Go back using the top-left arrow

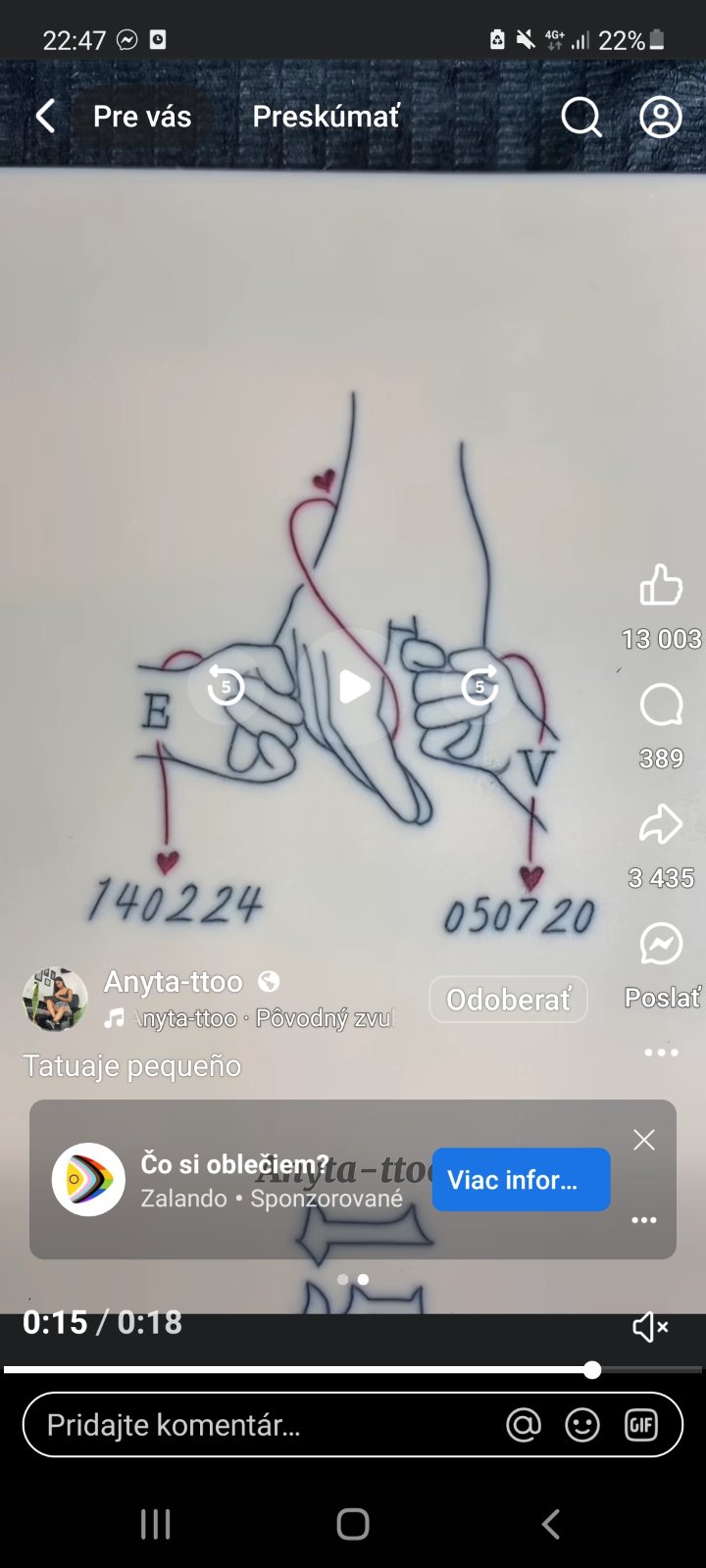[x=45, y=117]
